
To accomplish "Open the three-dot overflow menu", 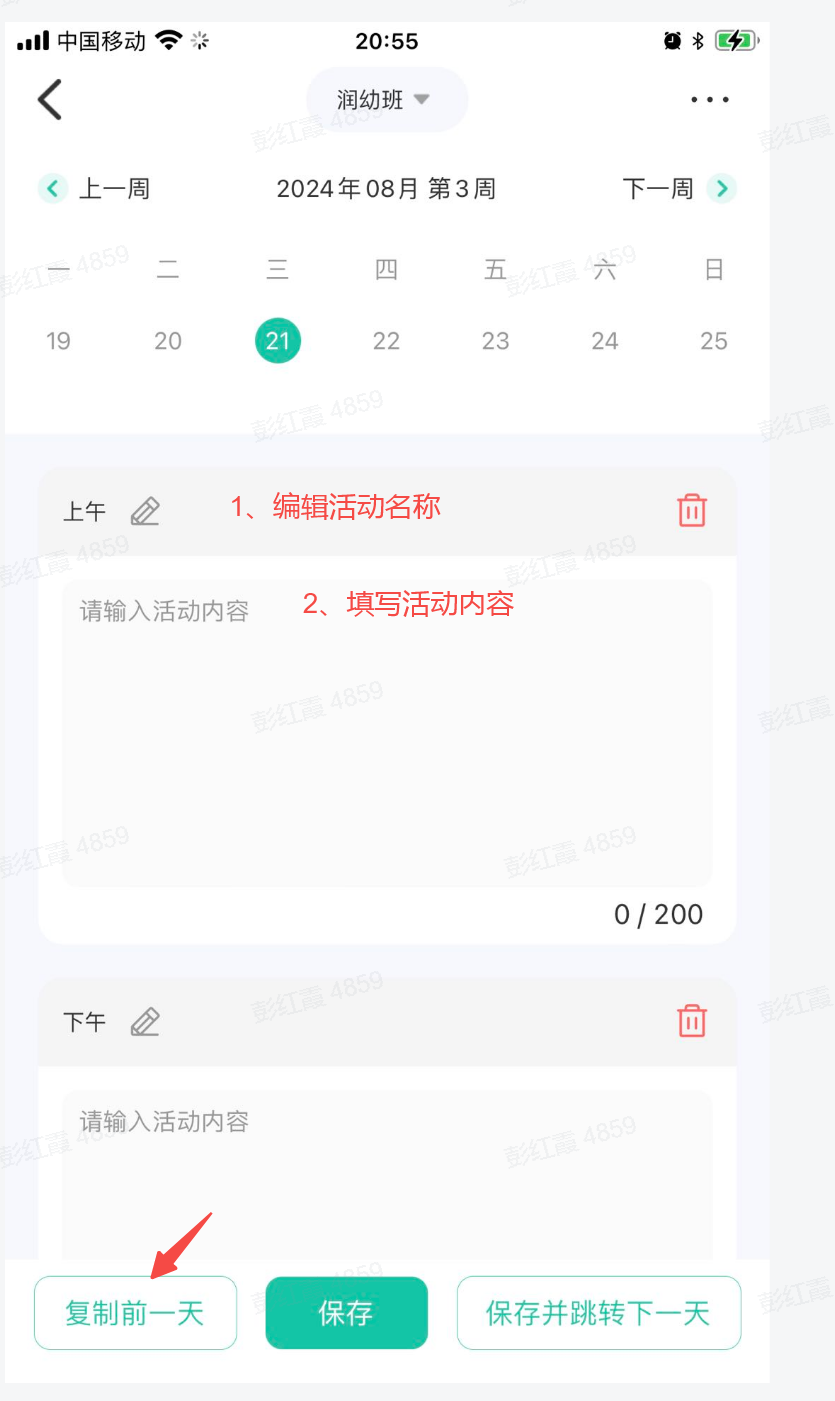I will click(710, 100).
